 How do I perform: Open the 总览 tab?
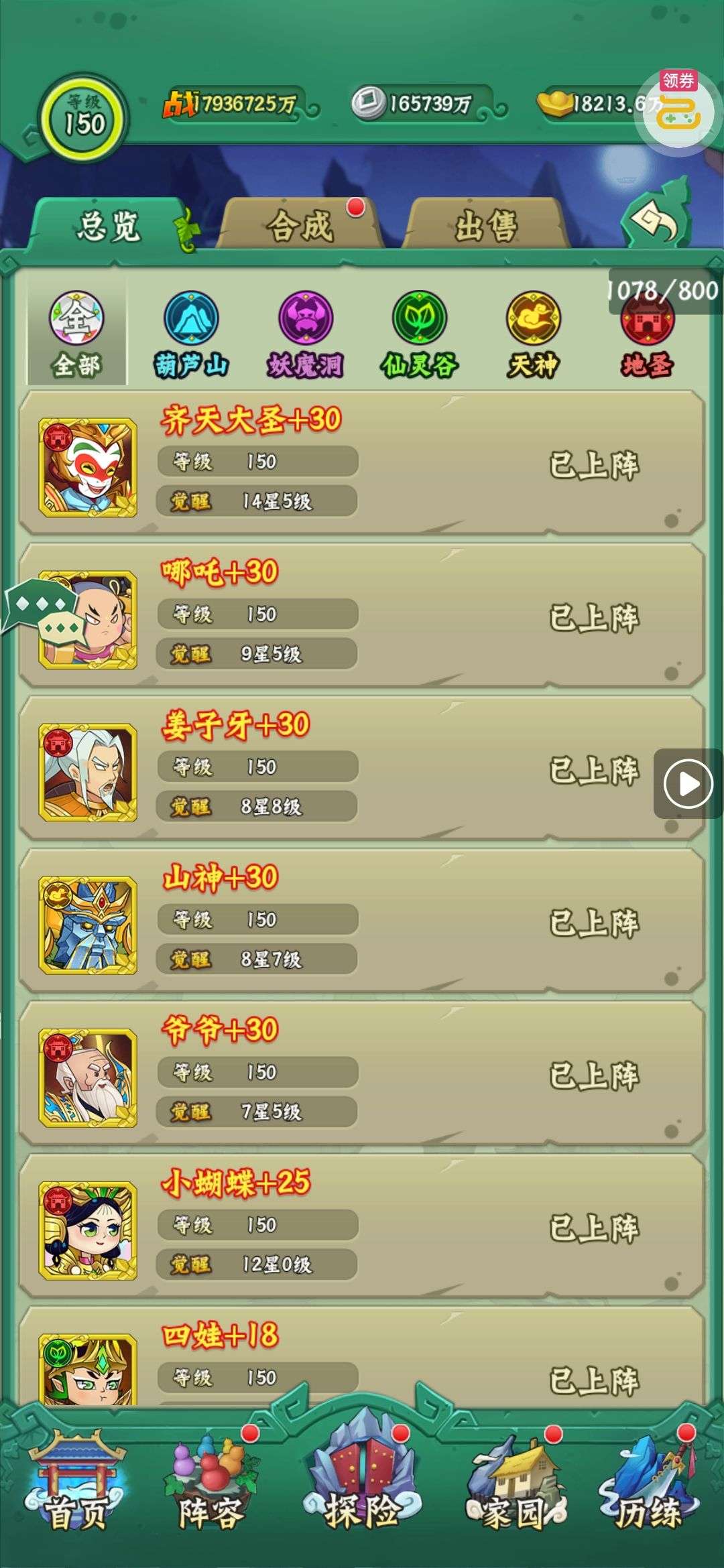tap(107, 226)
